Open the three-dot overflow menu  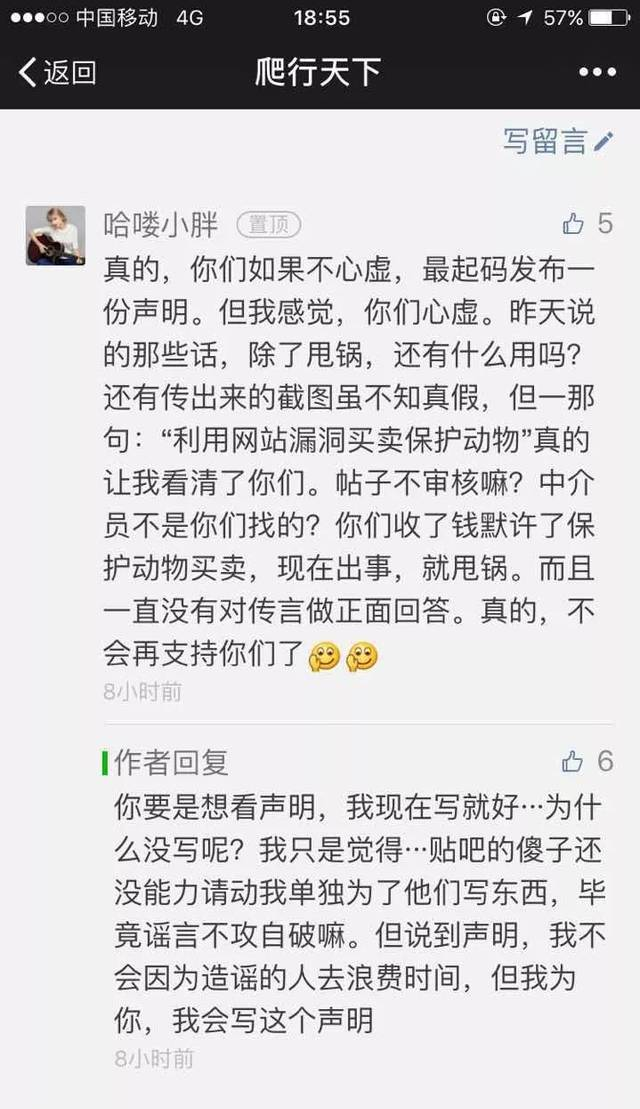(x=598, y=72)
